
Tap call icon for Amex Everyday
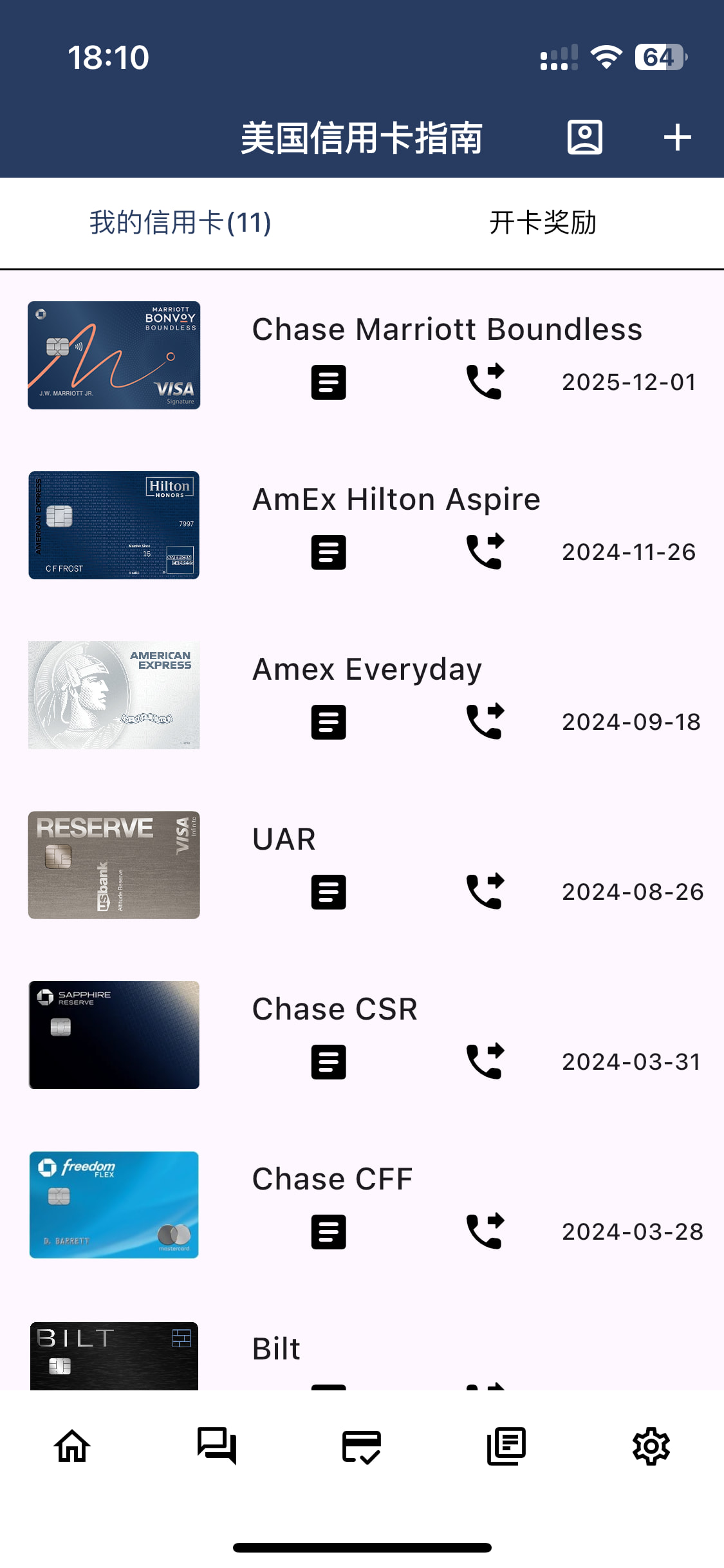(485, 722)
